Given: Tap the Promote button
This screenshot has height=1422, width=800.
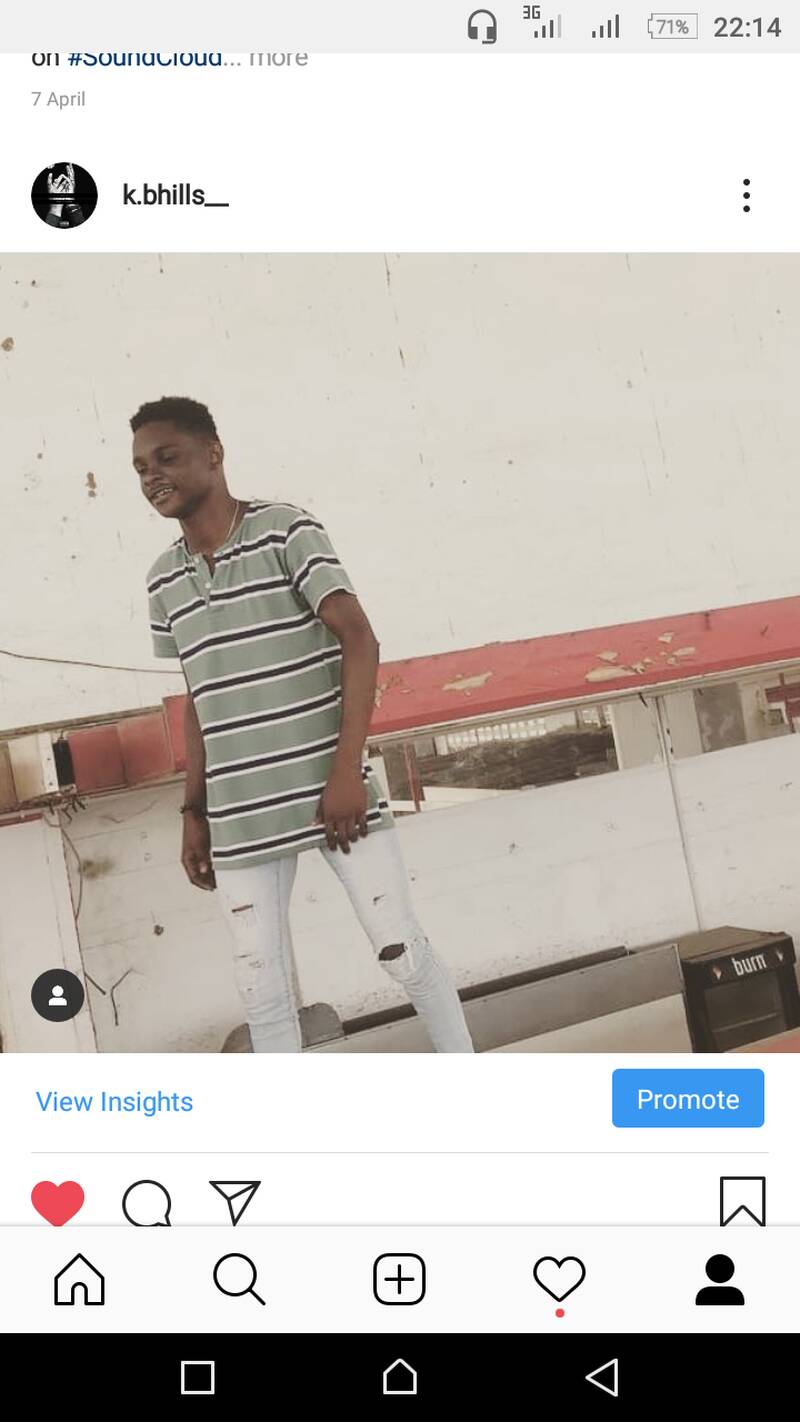Looking at the screenshot, I should pyautogui.click(x=688, y=1098).
